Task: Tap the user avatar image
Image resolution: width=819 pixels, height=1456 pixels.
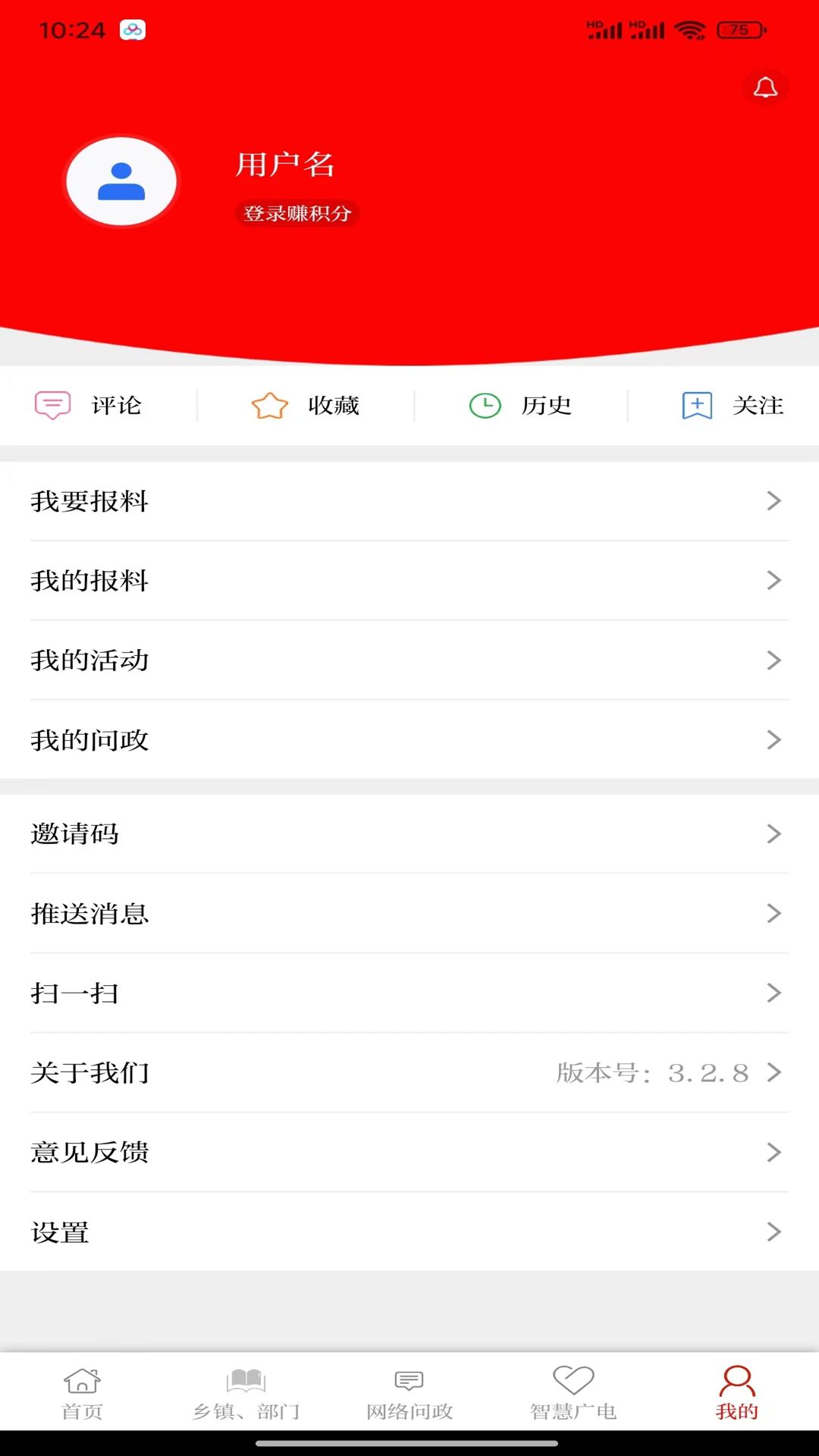Action: pos(121,181)
